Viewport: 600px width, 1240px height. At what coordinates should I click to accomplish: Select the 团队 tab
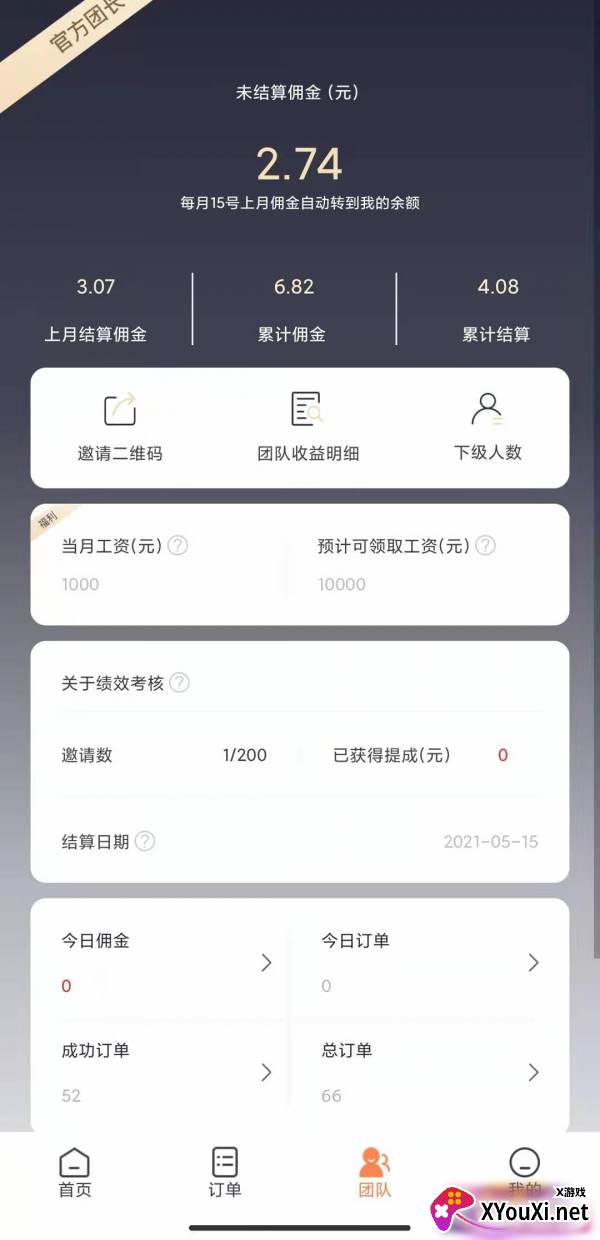pyautogui.click(x=375, y=1173)
